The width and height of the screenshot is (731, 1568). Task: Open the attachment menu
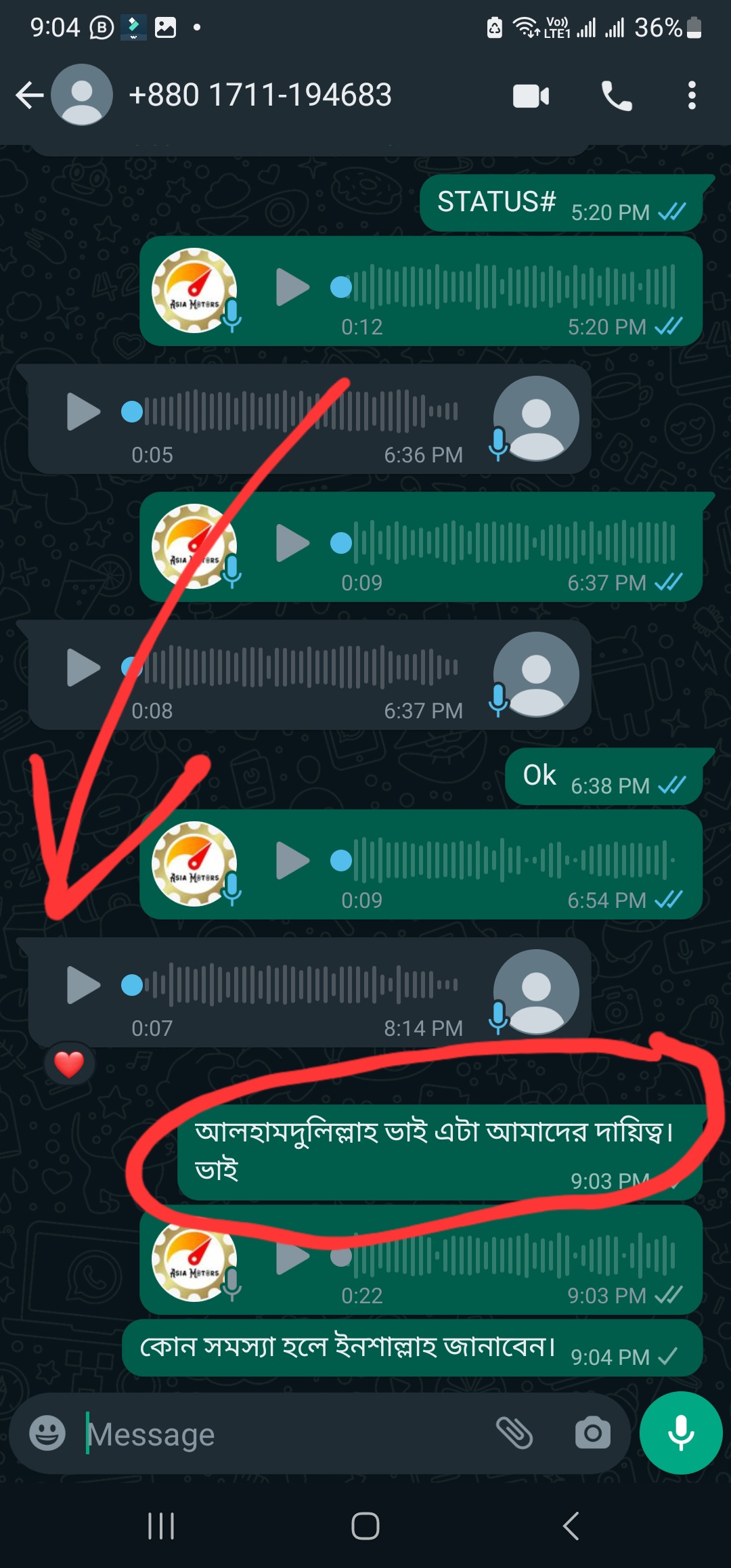click(x=514, y=1433)
